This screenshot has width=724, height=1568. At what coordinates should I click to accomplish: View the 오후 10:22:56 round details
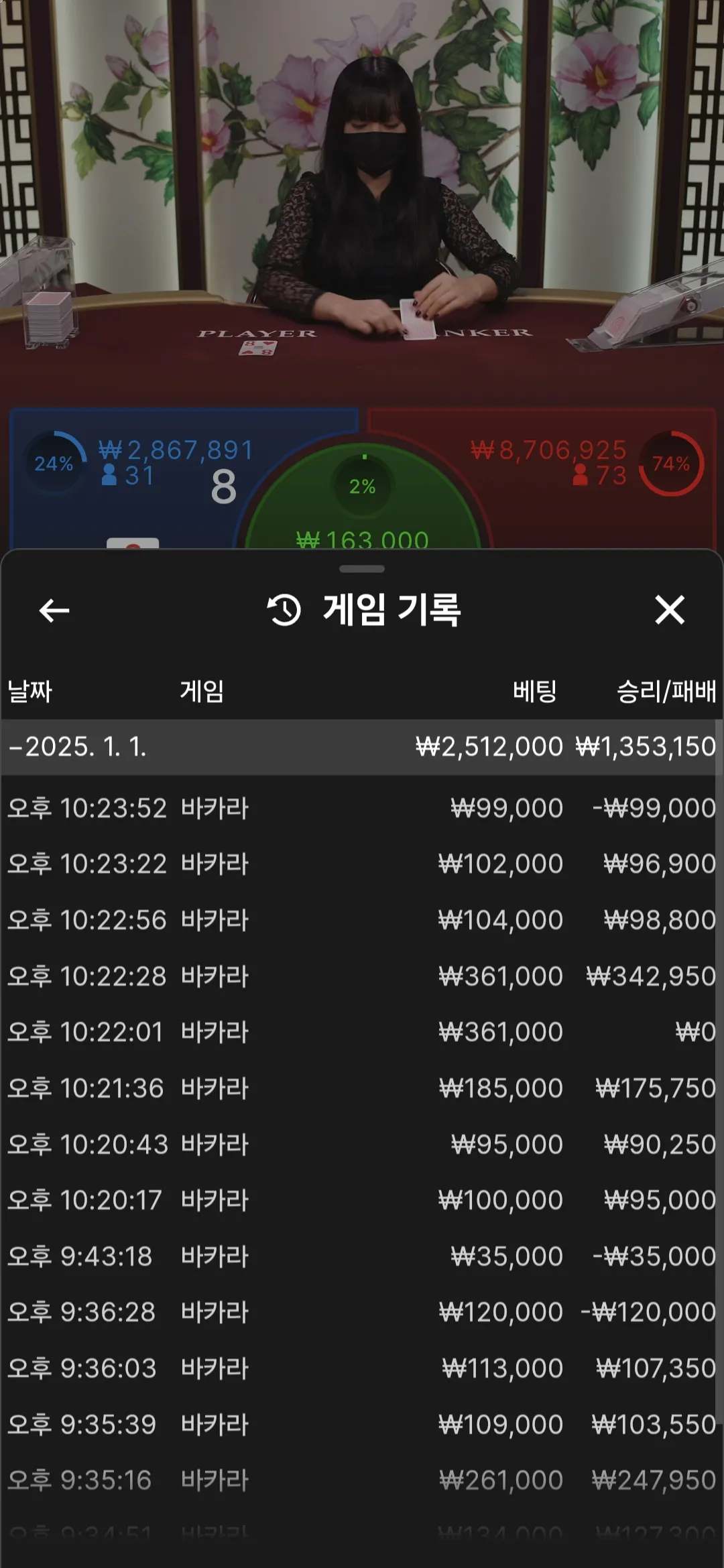362,920
